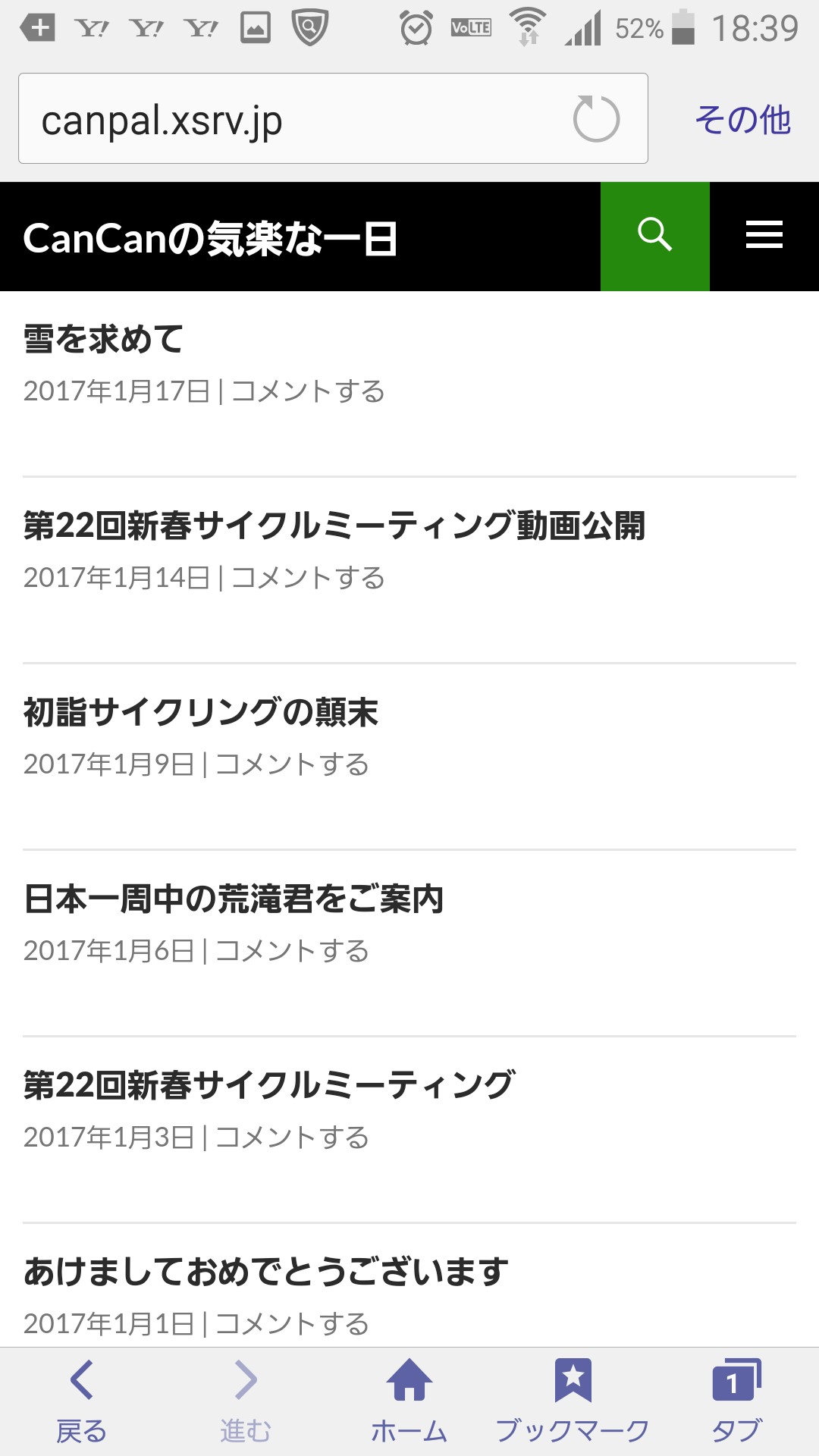This screenshot has height=1456, width=819.
Task: Open the January 3 第22回新春サイクルミーティング post
Action: 269,1084
